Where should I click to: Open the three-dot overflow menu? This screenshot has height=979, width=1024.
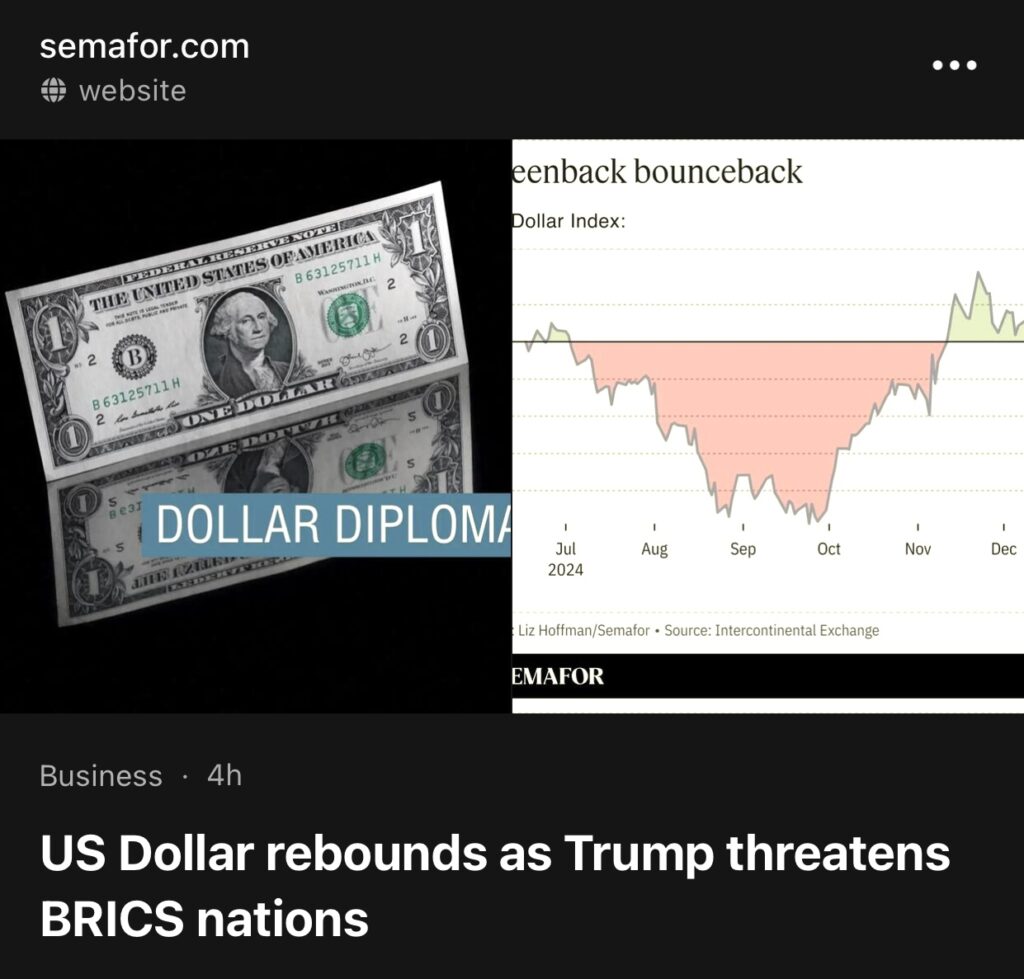954,66
